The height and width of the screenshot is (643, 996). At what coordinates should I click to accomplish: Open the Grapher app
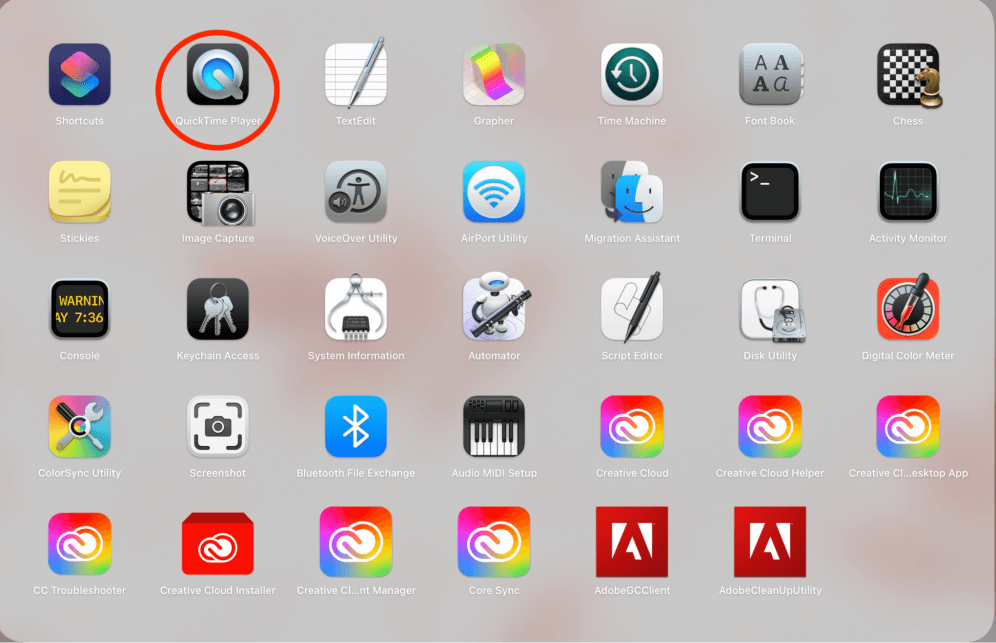[x=494, y=75]
